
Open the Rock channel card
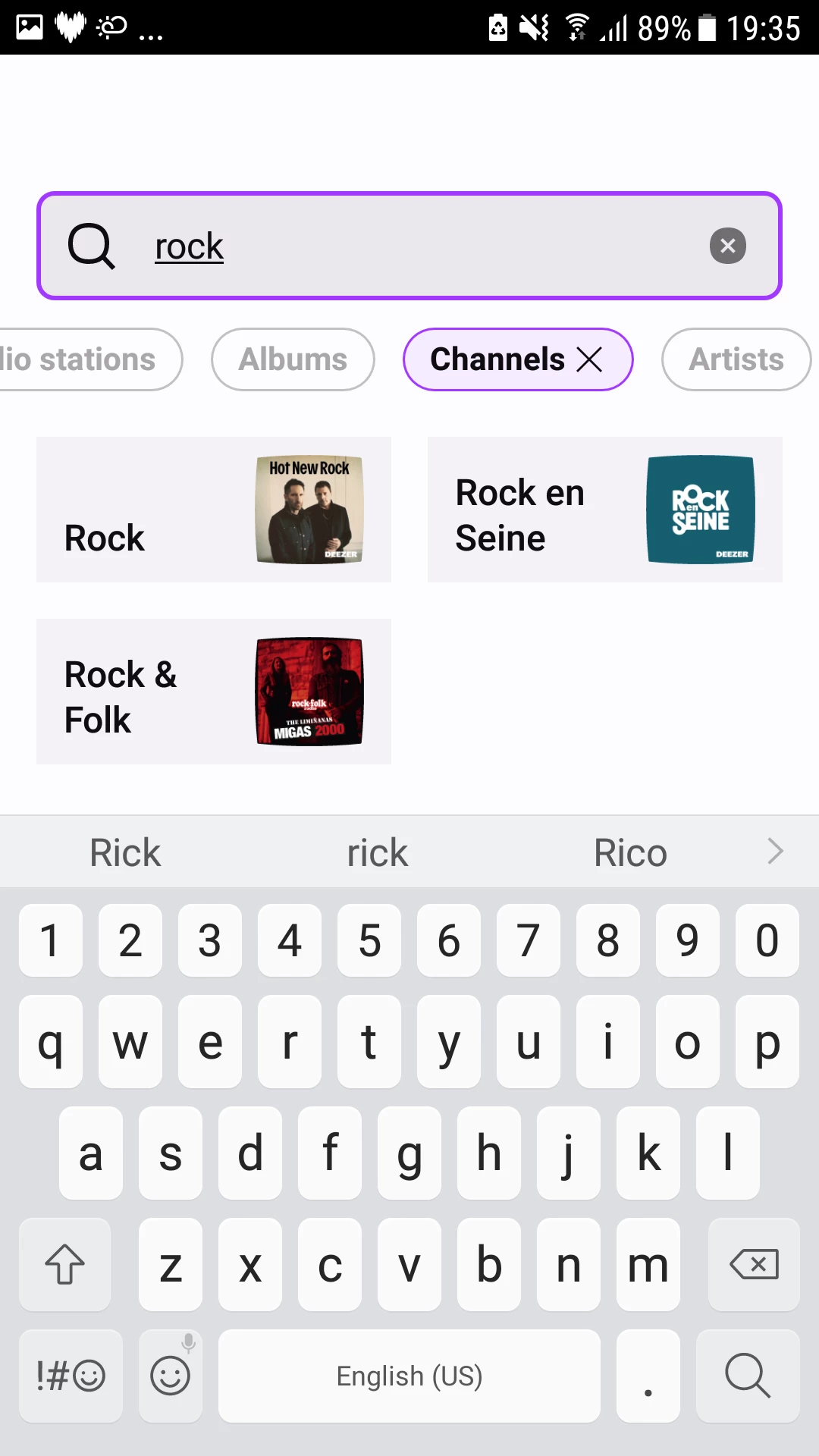[214, 510]
